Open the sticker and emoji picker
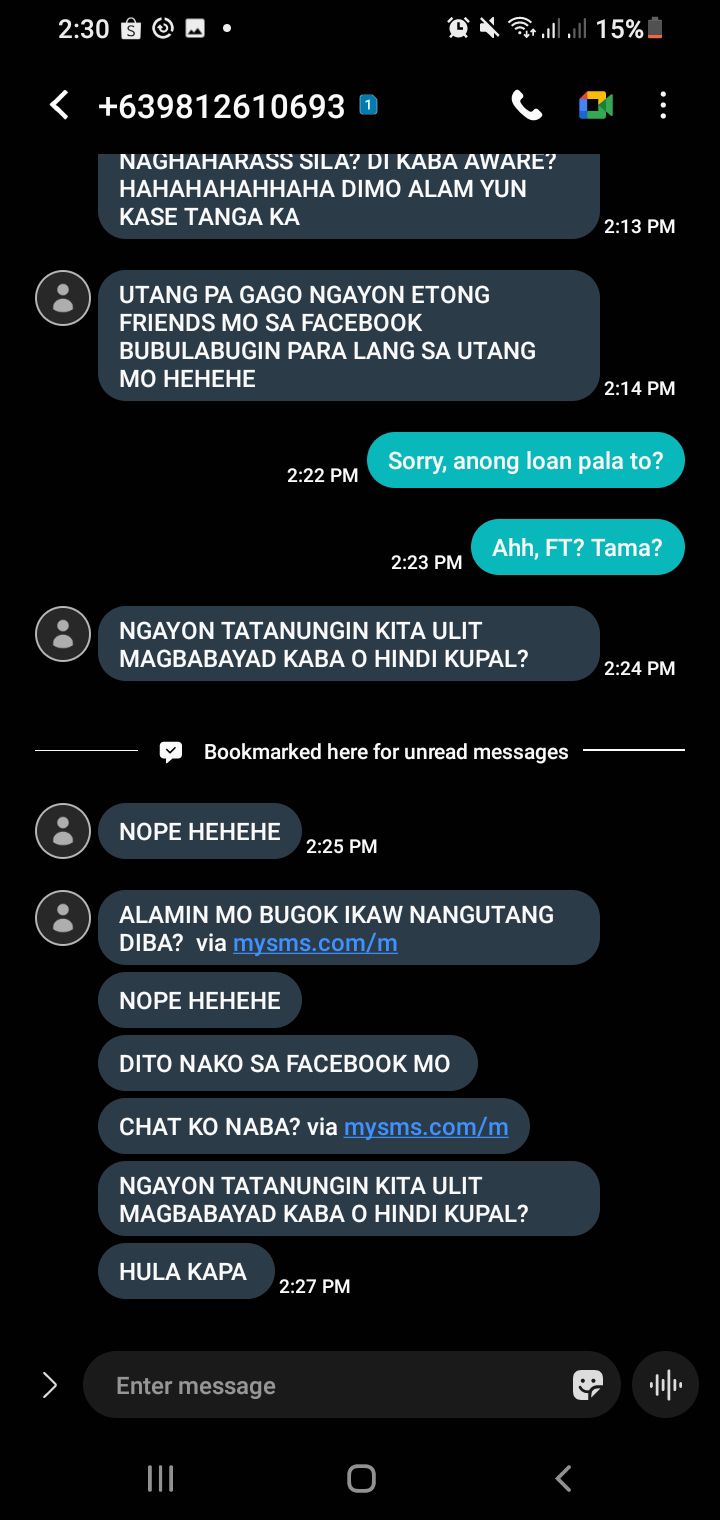 pyautogui.click(x=587, y=1386)
